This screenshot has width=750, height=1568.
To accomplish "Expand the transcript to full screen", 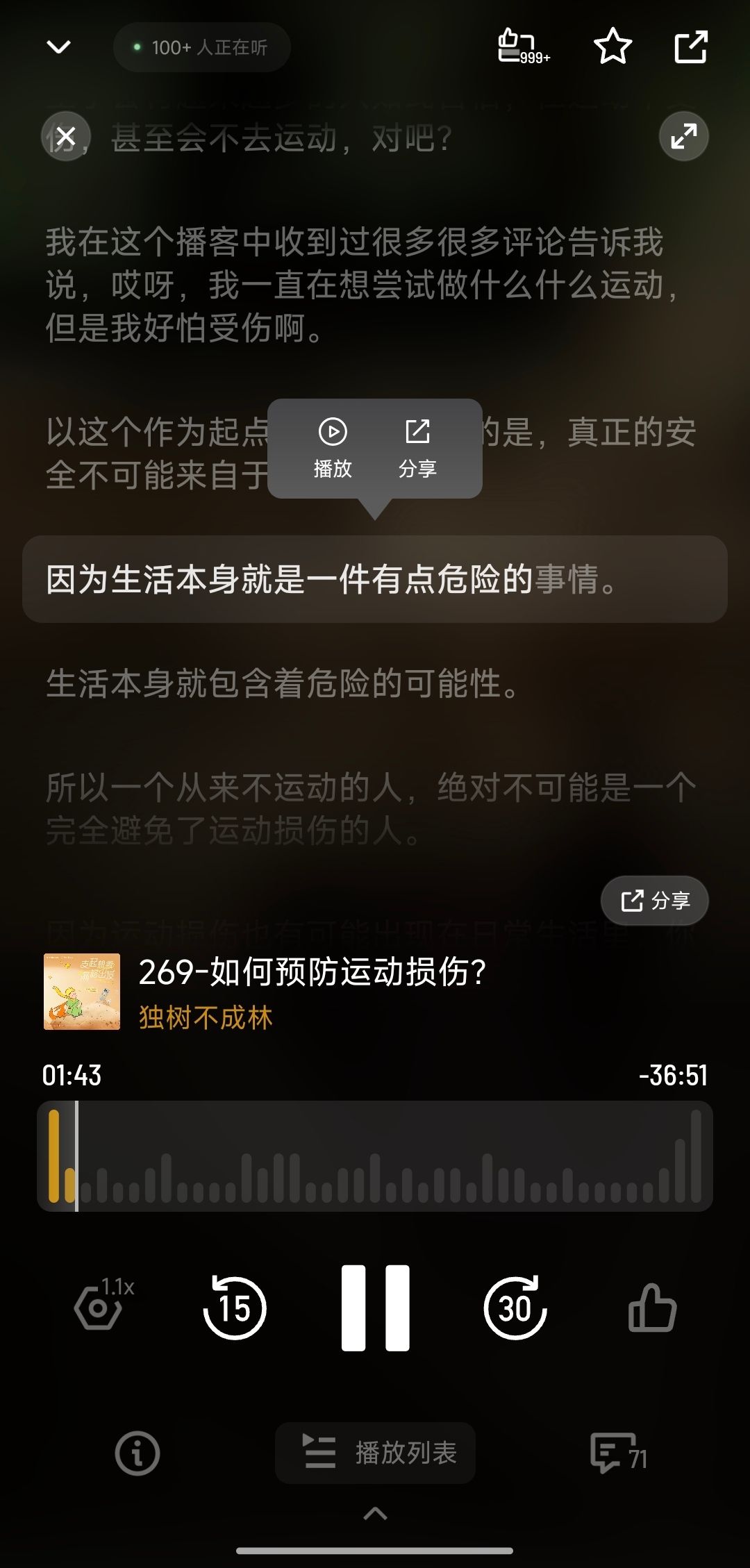I will pyautogui.click(x=683, y=136).
